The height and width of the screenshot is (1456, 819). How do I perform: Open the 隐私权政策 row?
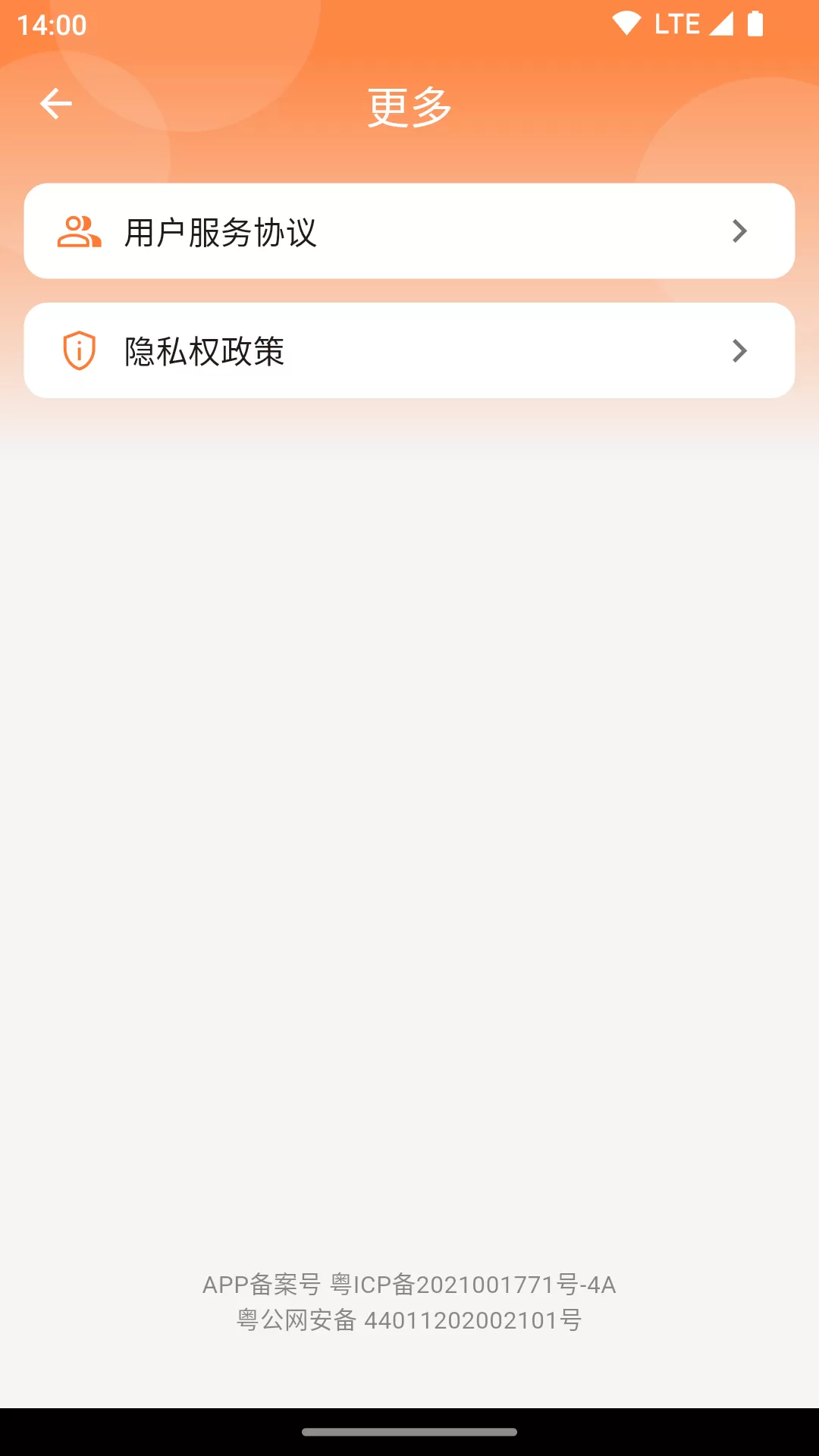[x=409, y=350]
